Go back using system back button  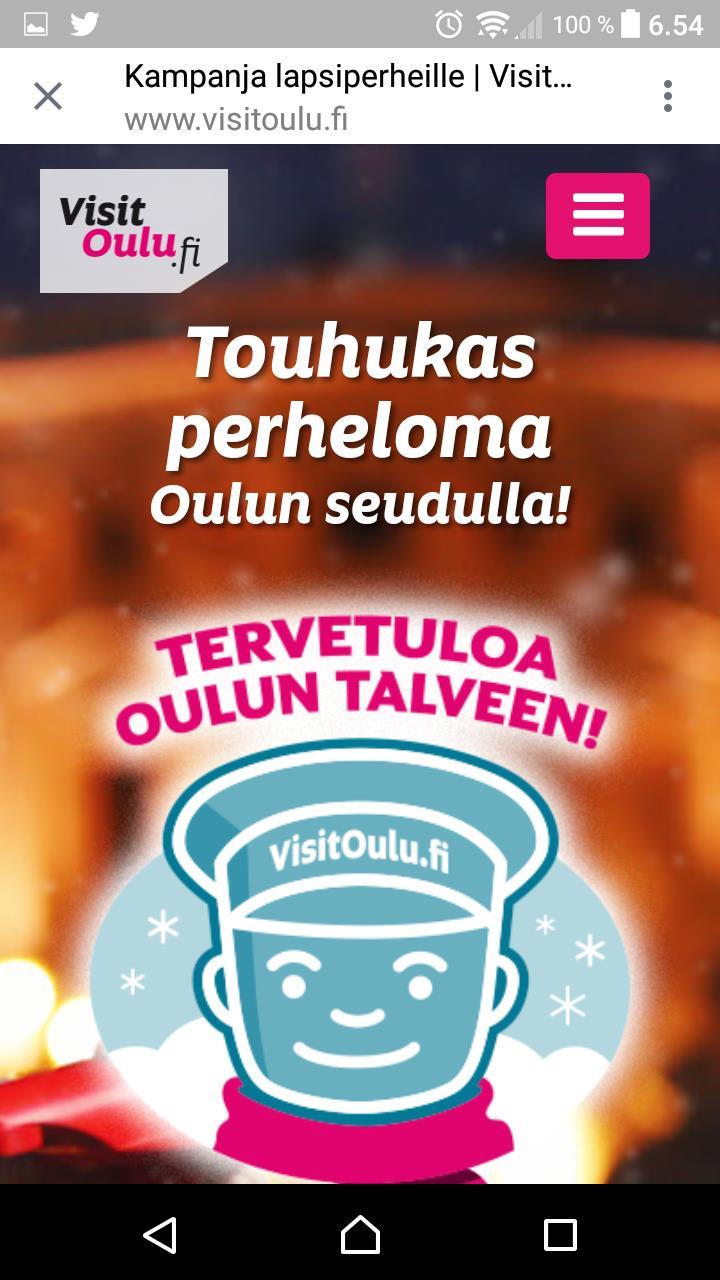click(160, 1235)
